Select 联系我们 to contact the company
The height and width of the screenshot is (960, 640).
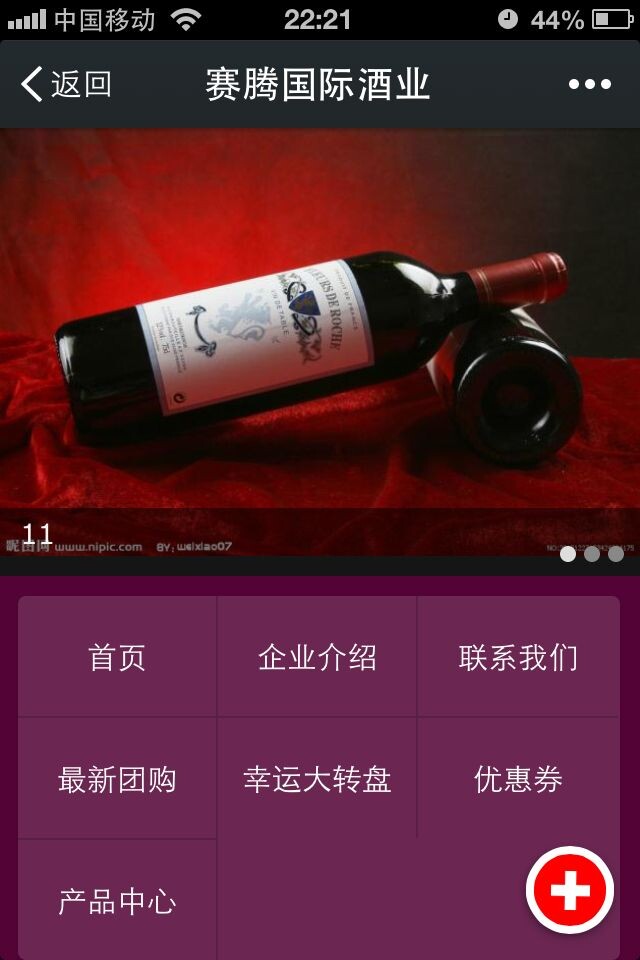pos(518,657)
